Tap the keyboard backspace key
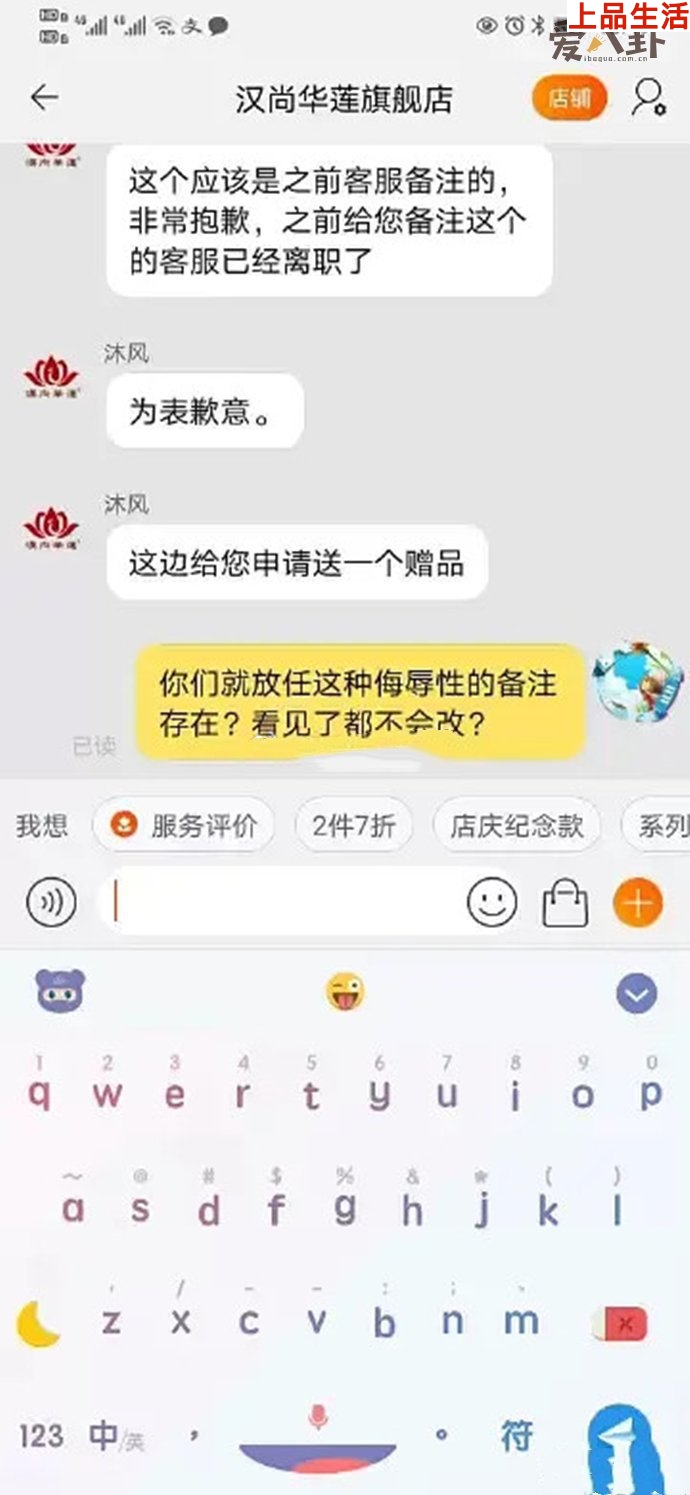The width and height of the screenshot is (690, 1495). click(620, 1324)
